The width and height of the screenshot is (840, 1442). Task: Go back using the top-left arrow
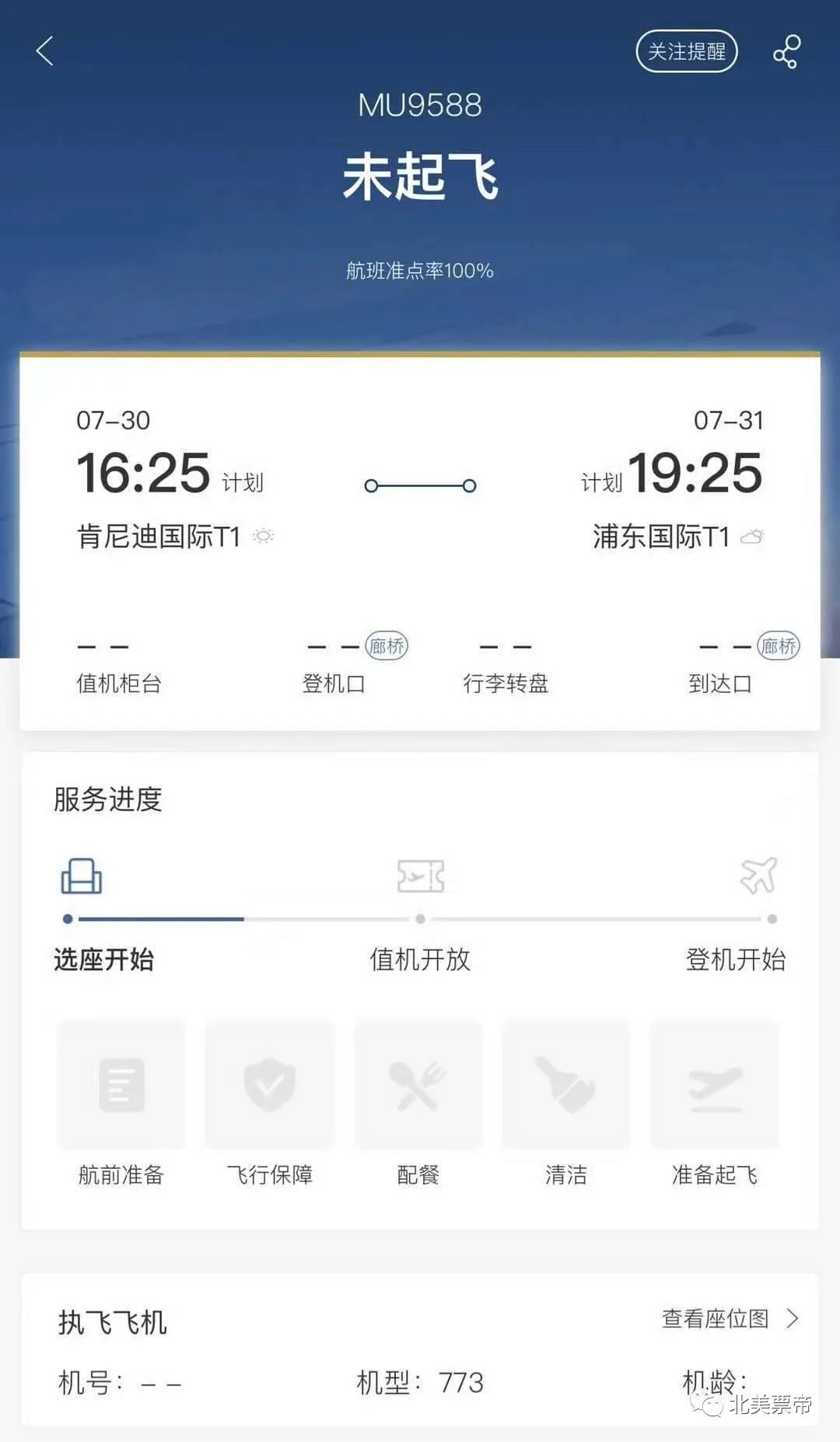[45, 51]
